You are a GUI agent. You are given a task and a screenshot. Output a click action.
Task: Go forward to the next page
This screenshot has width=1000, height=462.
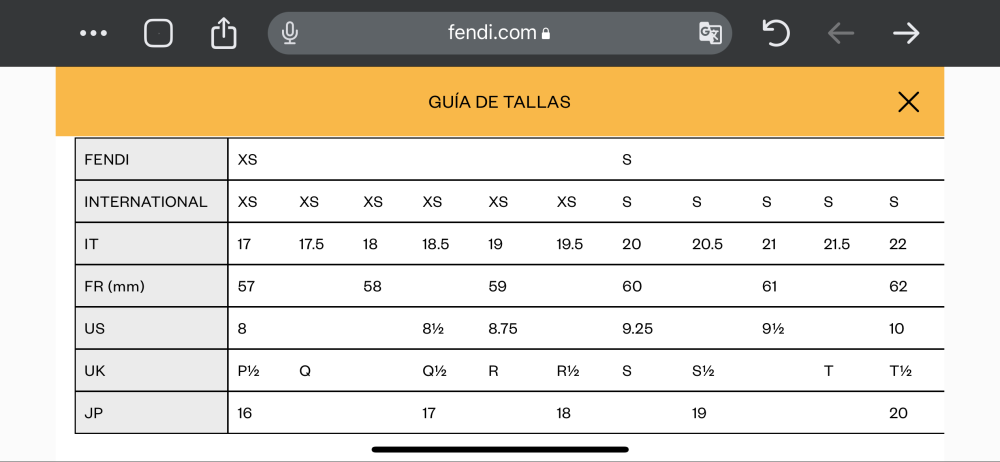(x=906, y=33)
